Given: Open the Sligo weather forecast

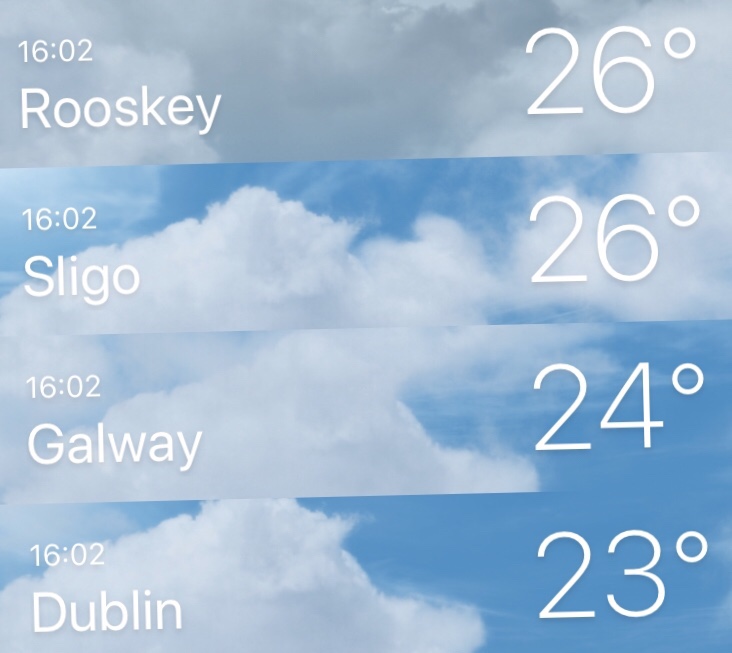Looking at the screenshot, I should coord(82,276).
